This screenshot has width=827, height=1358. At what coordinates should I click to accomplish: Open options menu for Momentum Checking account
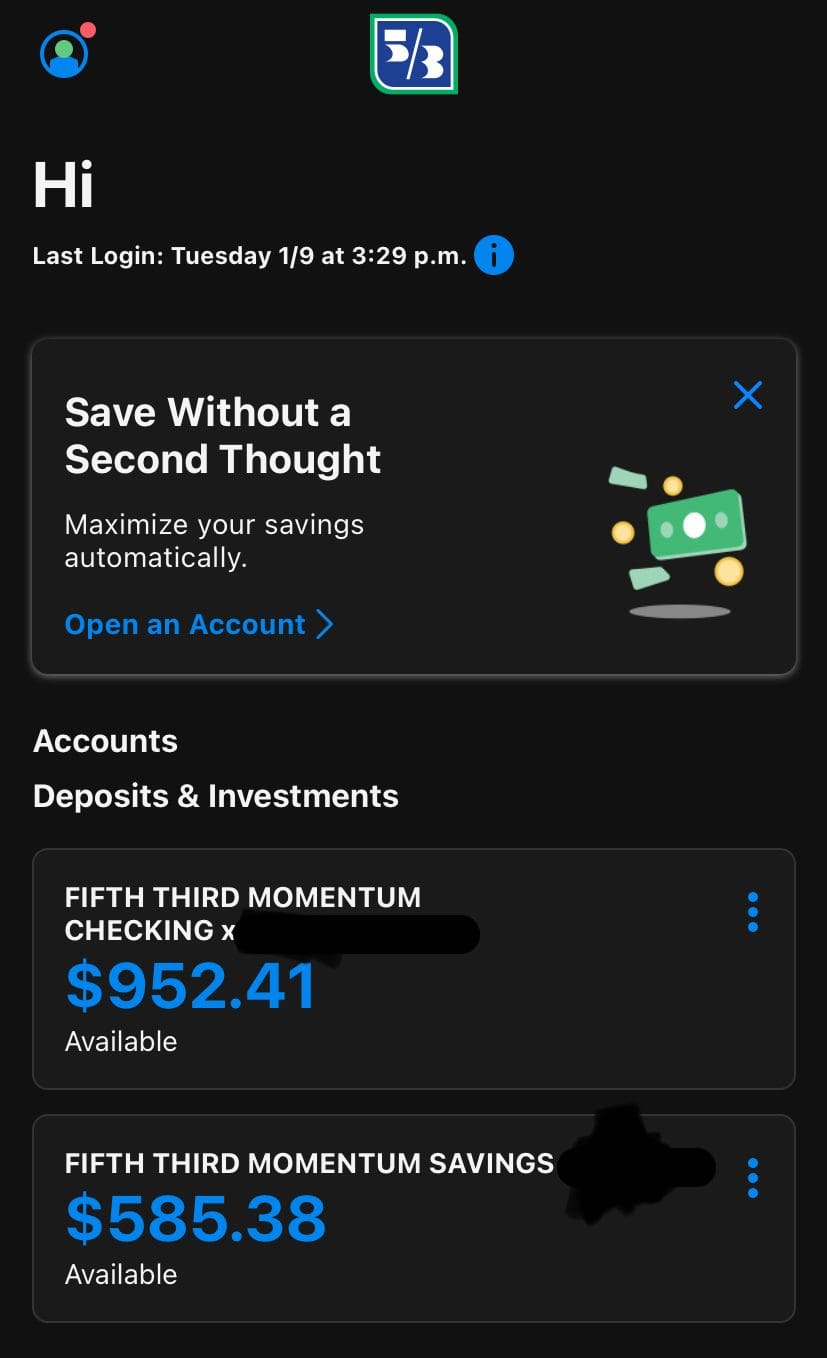pos(752,911)
